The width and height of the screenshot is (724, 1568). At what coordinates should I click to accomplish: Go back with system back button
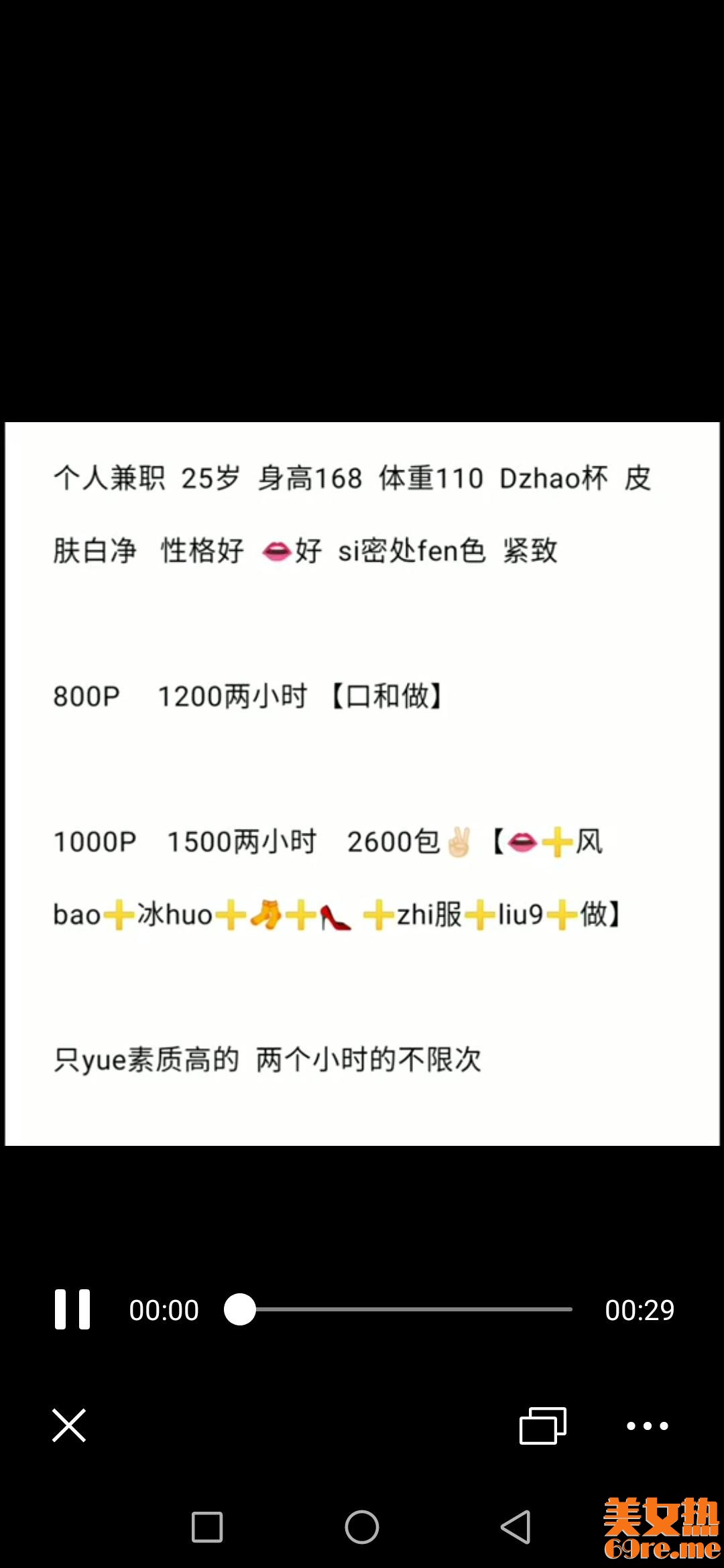point(516,1527)
